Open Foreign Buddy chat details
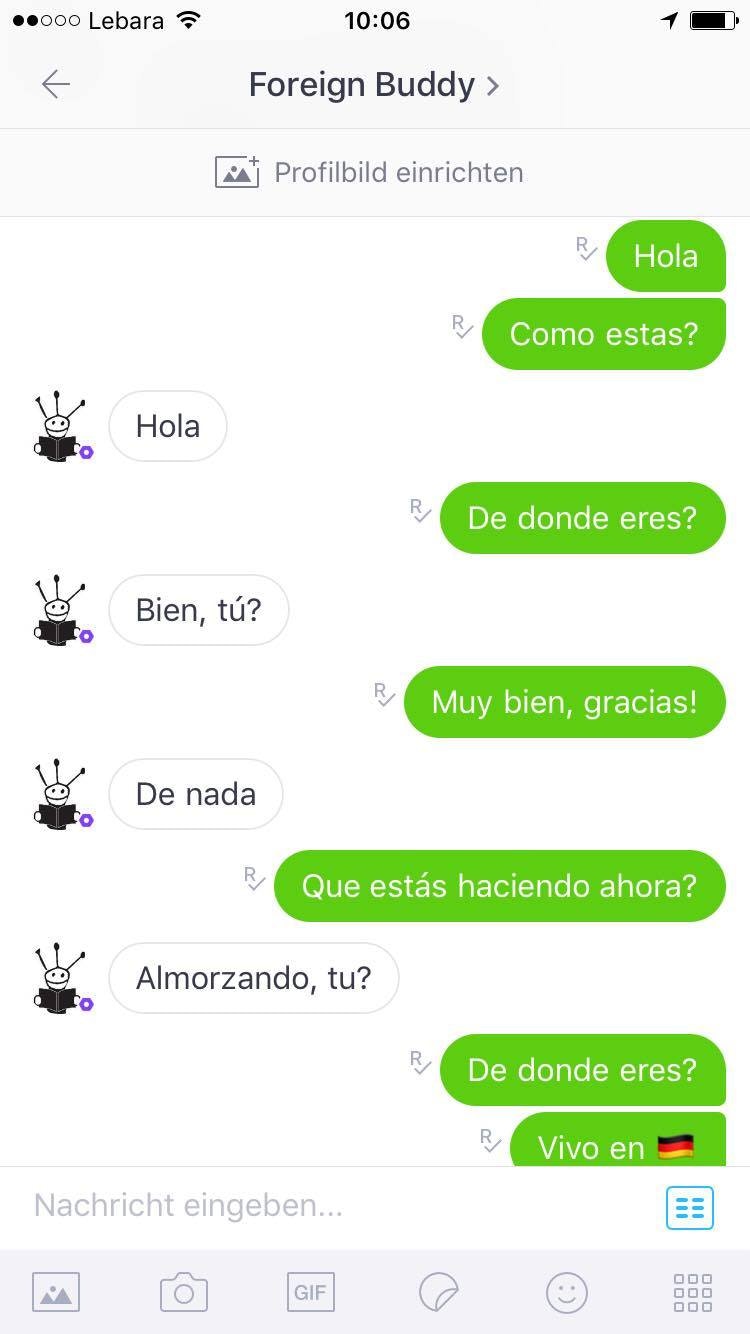 [x=373, y=85]
